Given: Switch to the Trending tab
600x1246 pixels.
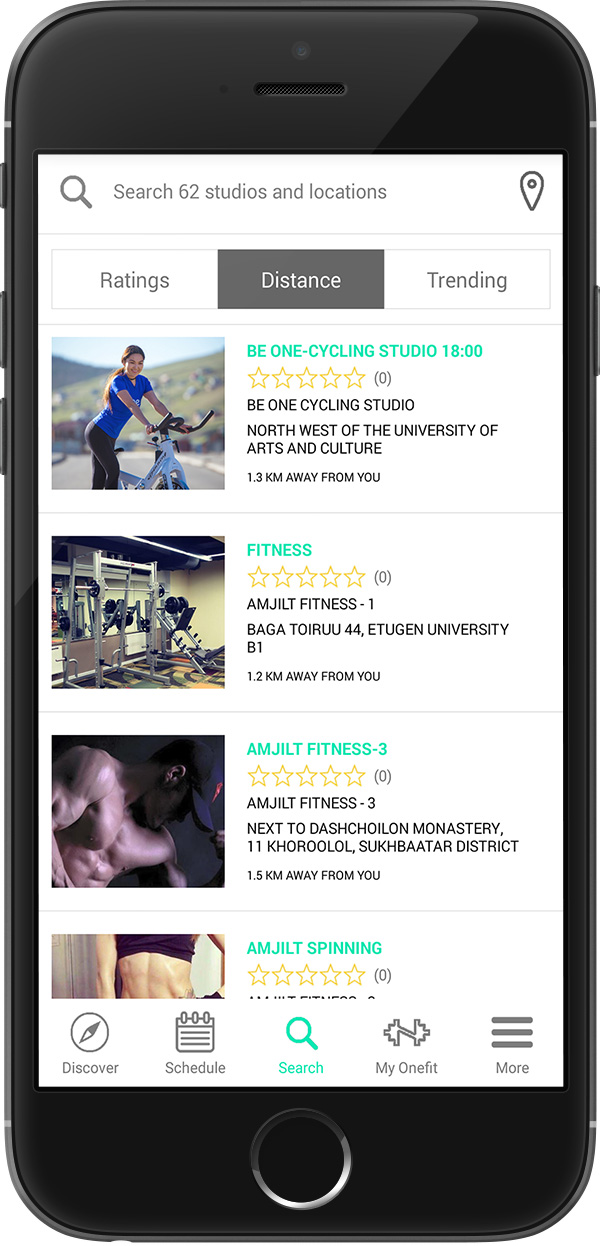Looking at the screenshot, I should click(x=467, y=280).
